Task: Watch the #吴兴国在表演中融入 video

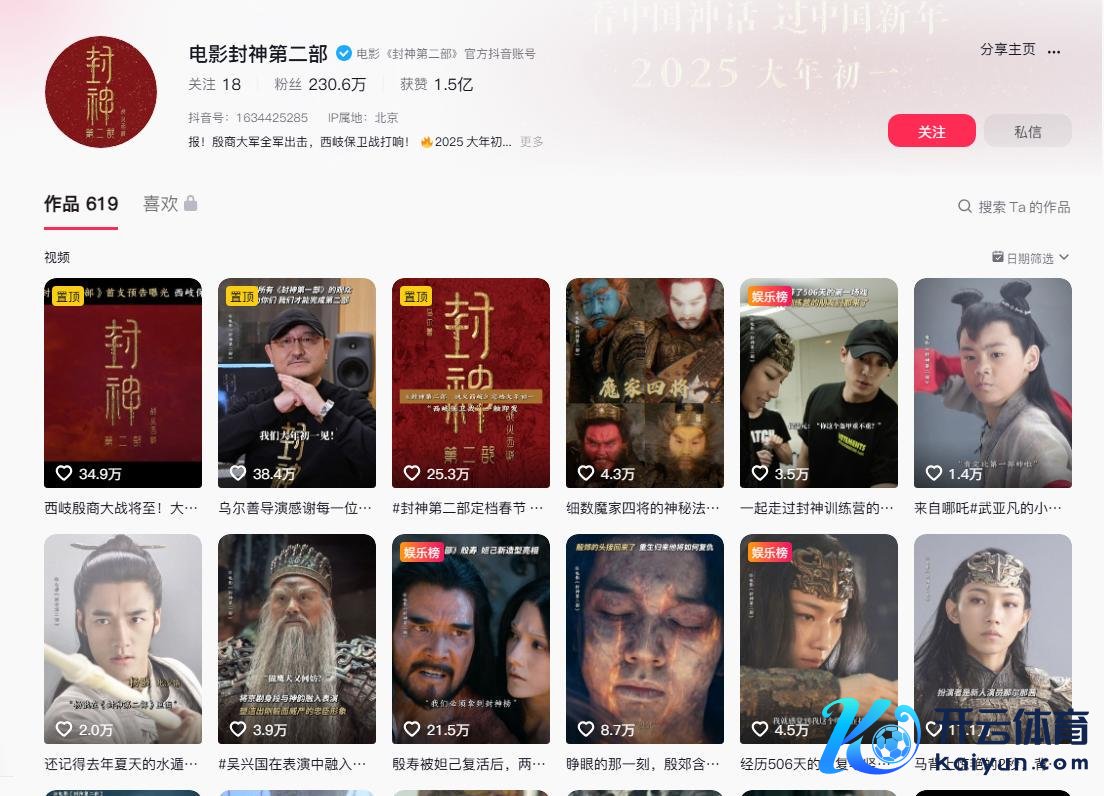Action: pos(297,638)
